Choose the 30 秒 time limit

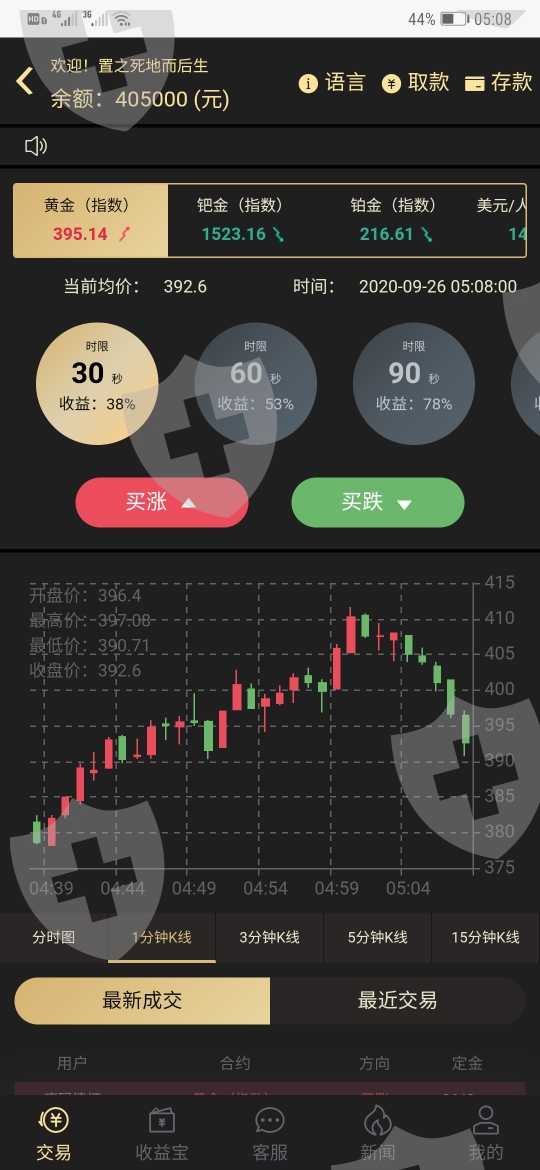(97, 384)
